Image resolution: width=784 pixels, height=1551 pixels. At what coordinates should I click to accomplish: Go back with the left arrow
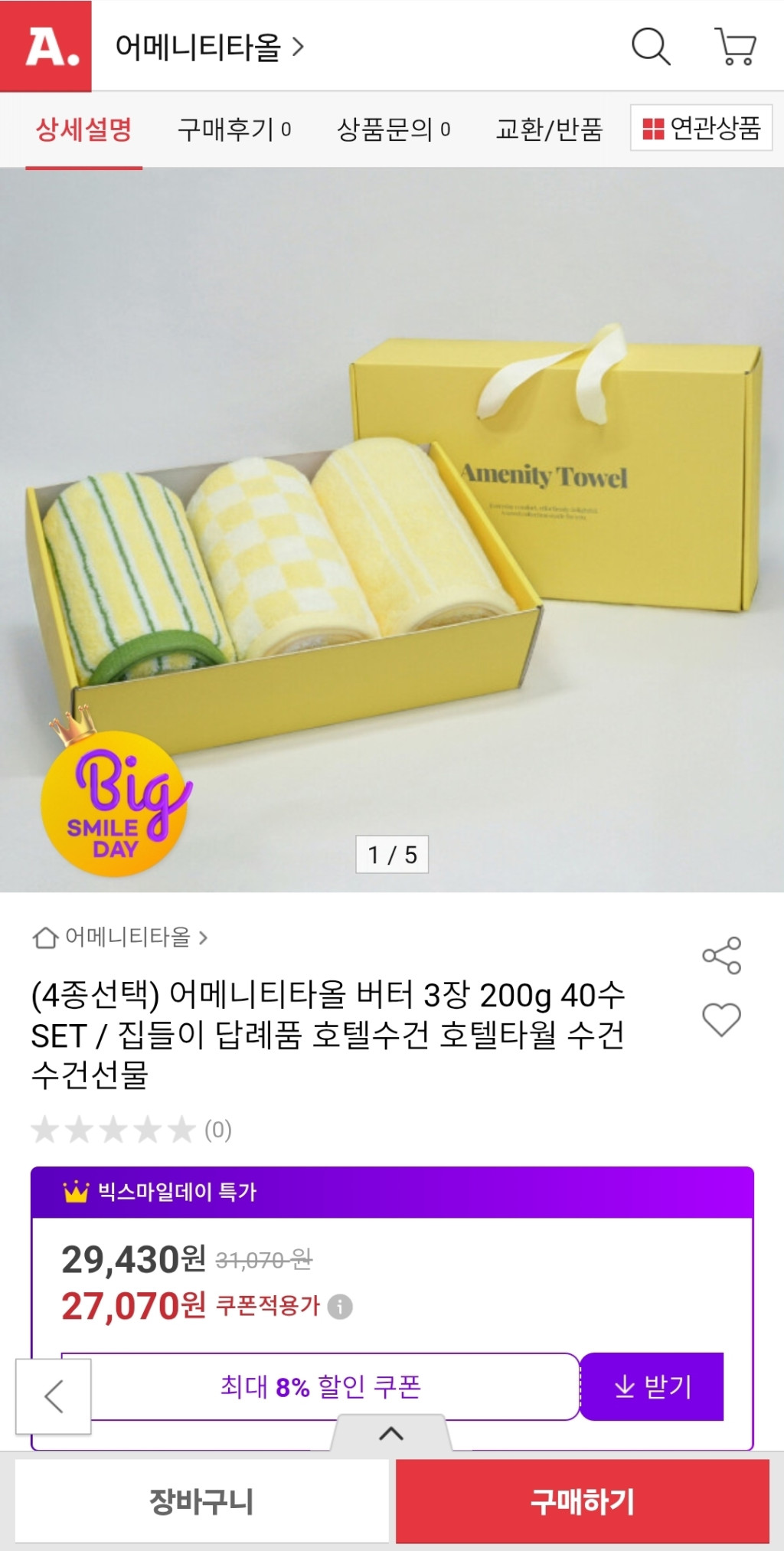[x=54, y=1396]
